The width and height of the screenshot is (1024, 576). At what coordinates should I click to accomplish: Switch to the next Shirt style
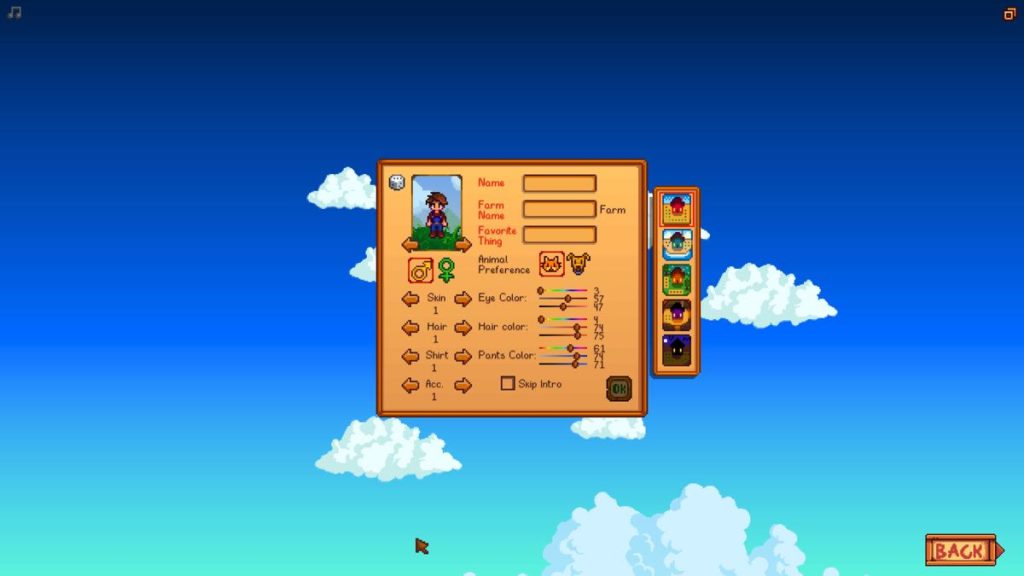pyautogui.click(x=463, y=356)
